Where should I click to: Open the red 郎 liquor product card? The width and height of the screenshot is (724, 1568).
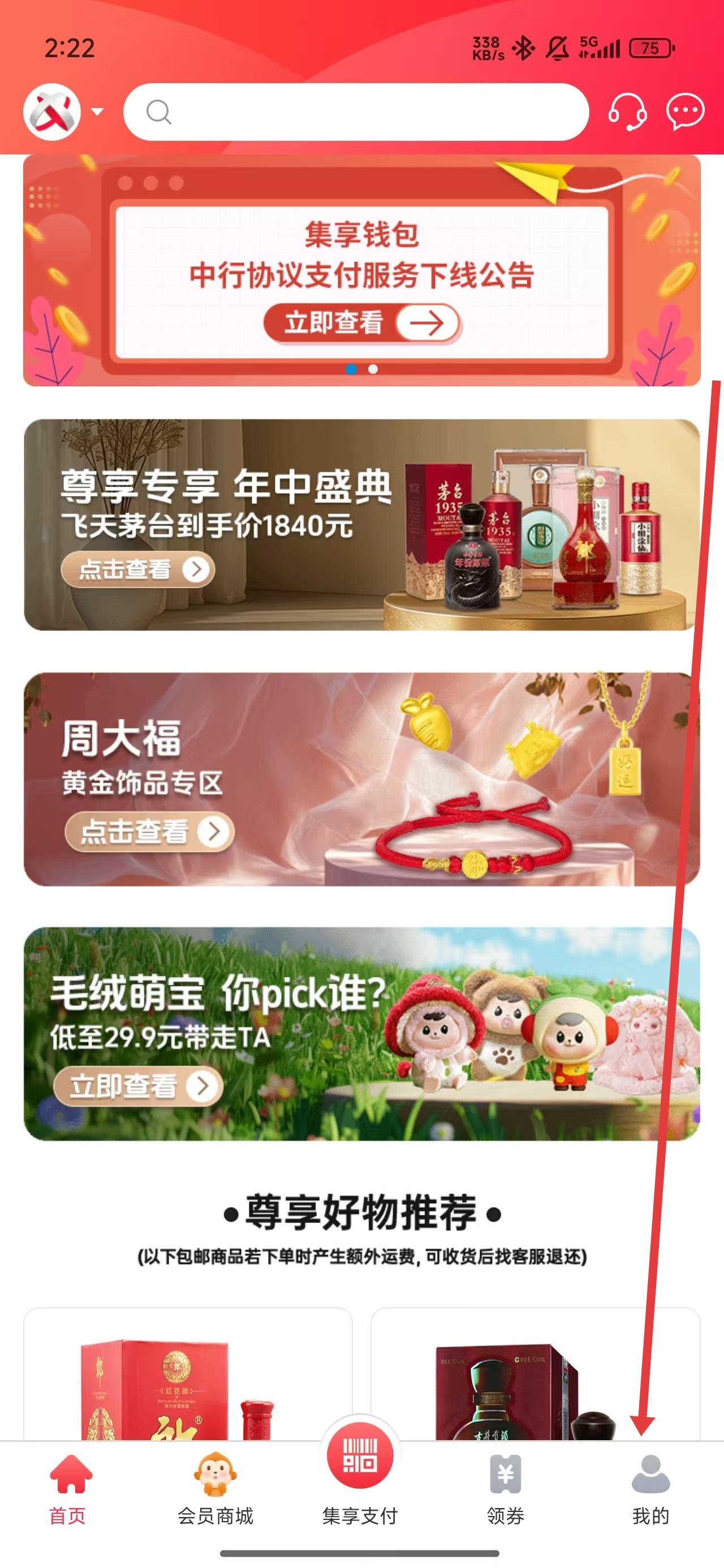(x=188, y=1375)
